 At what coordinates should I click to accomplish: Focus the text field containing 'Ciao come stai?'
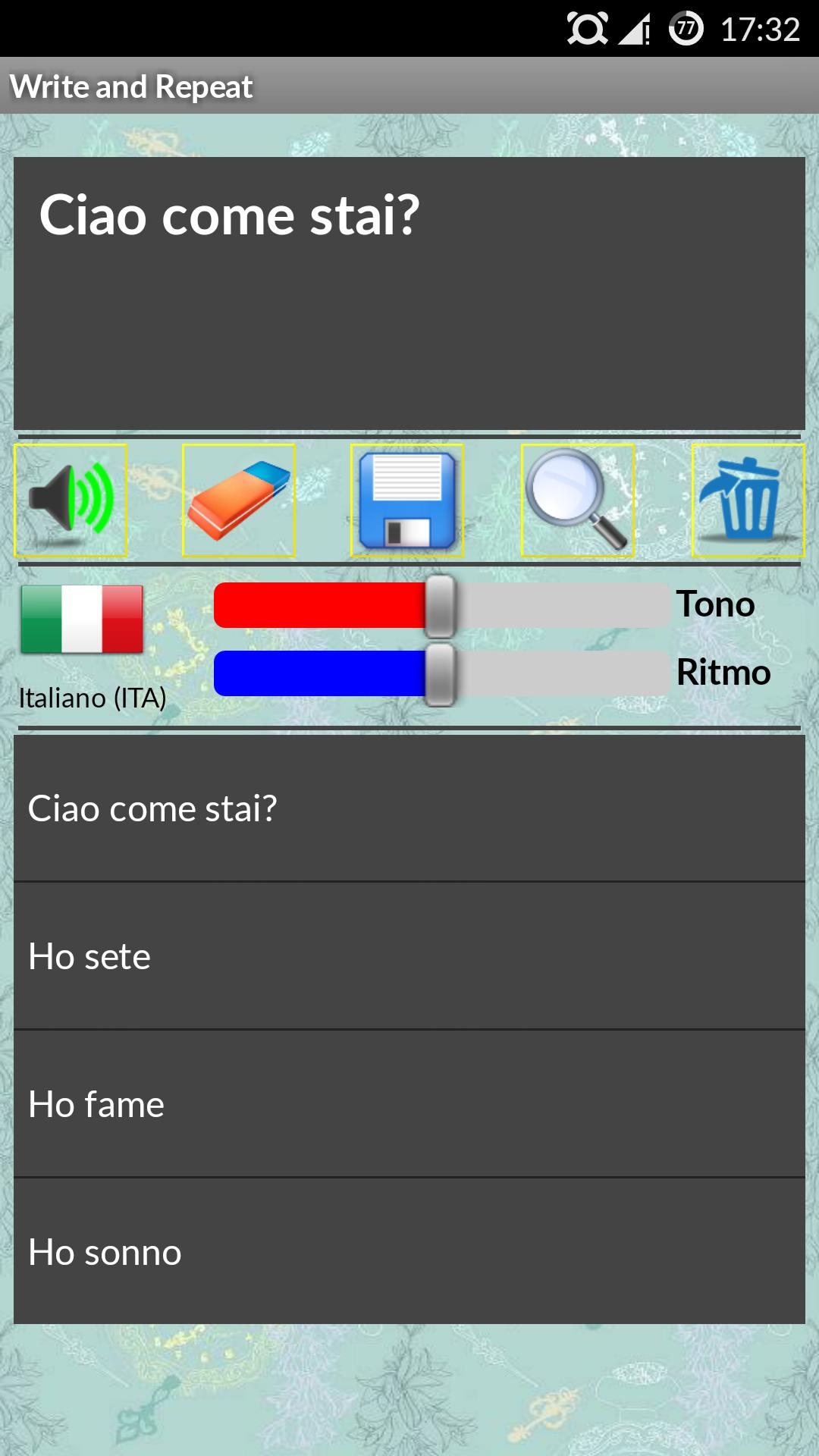click(409, 293)
